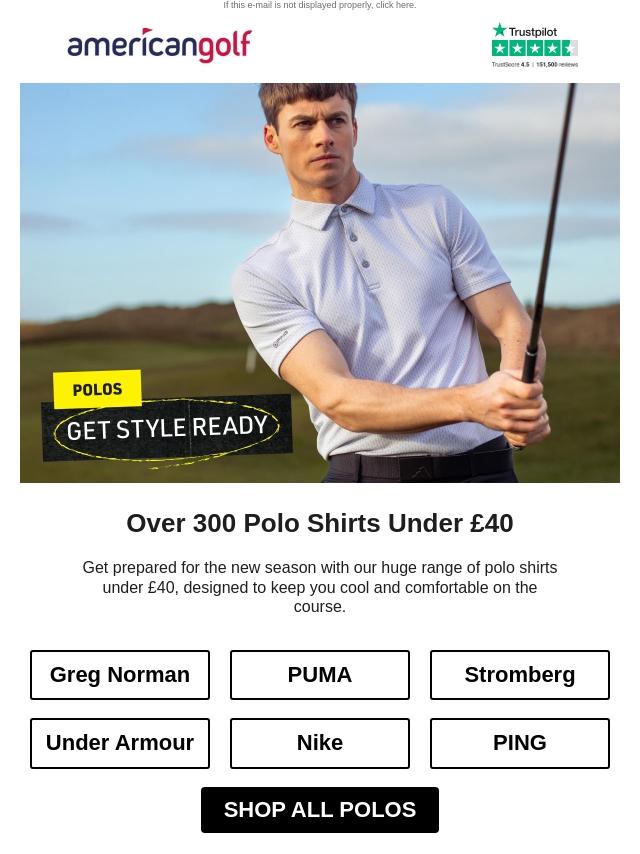640x854 pixels.
Task: Tap the SHOP ALL POLOS button
Action: [320, 810]
